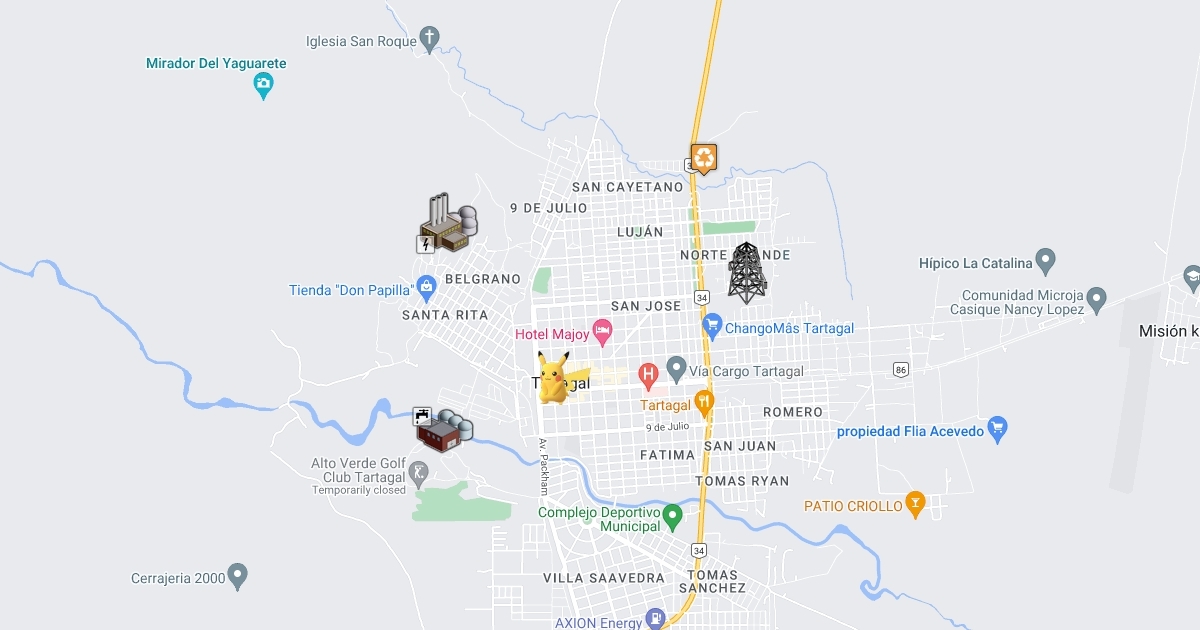Image resolution: width=1200 pixels, height=630 pixels.
Task: Open the water treatment plant marker
Action: point(443,429)
